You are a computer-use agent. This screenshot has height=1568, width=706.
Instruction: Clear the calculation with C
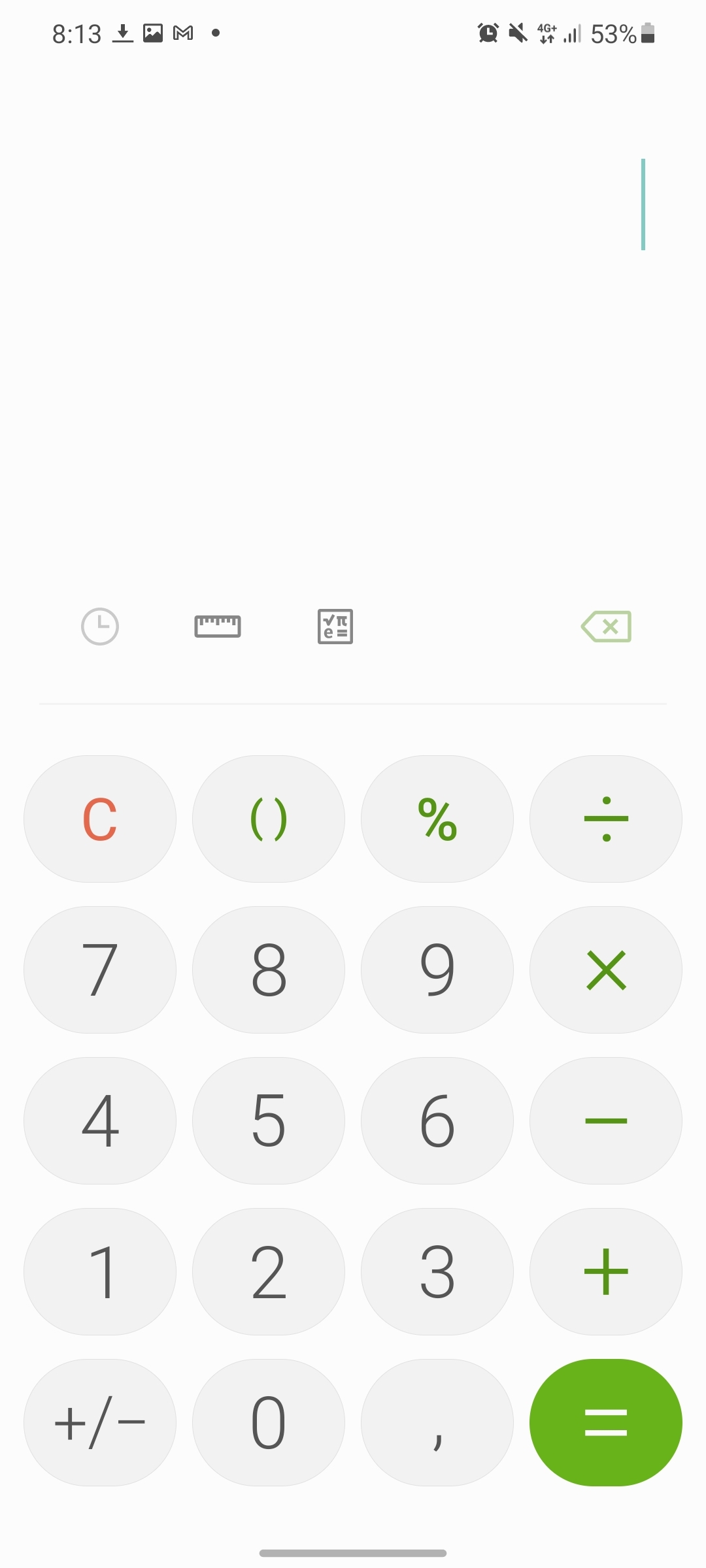pos(100,819)
